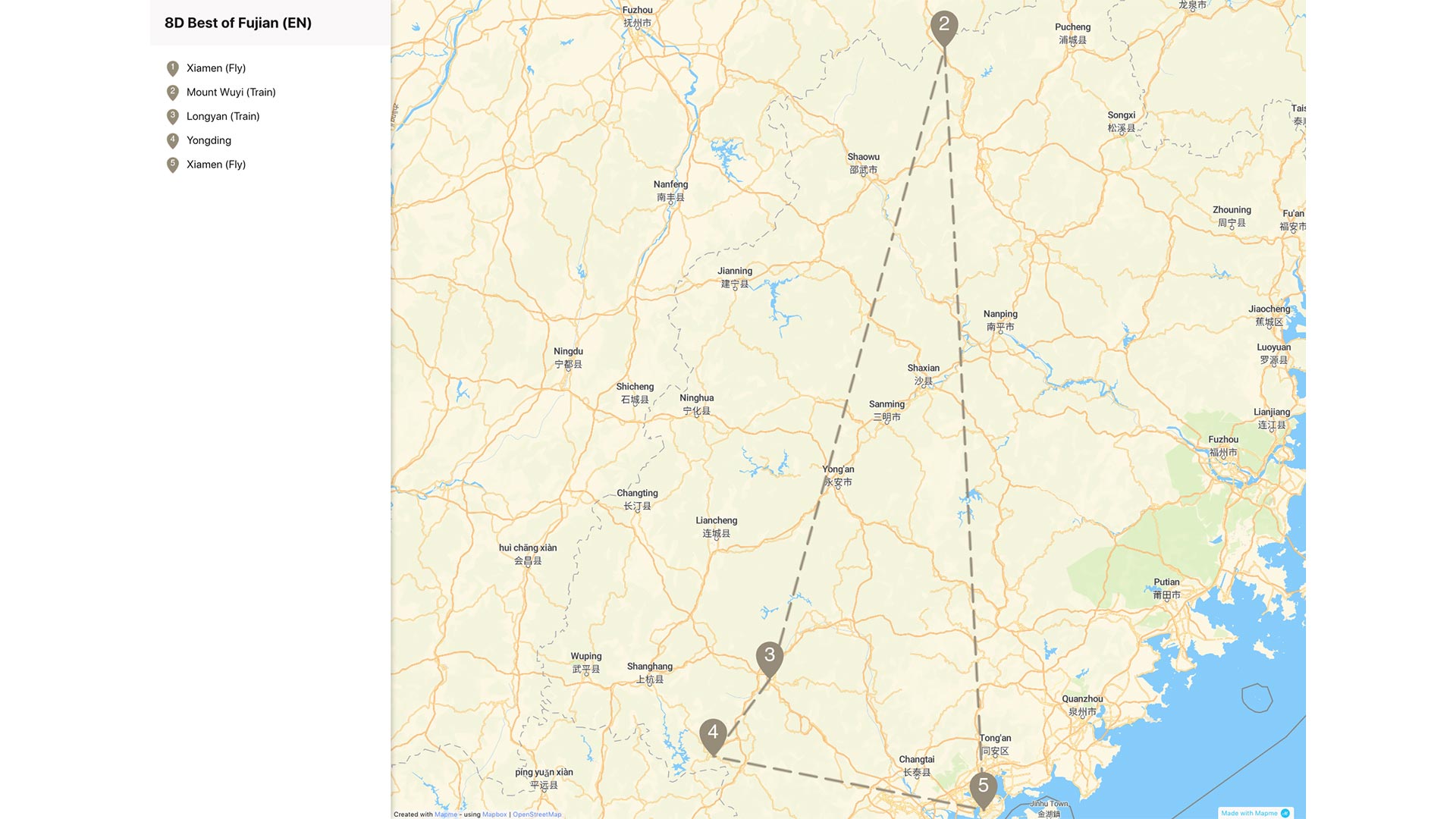Tap map marker number 2
This screenshot has height=819, width=1456.
(x=943, y=27)
